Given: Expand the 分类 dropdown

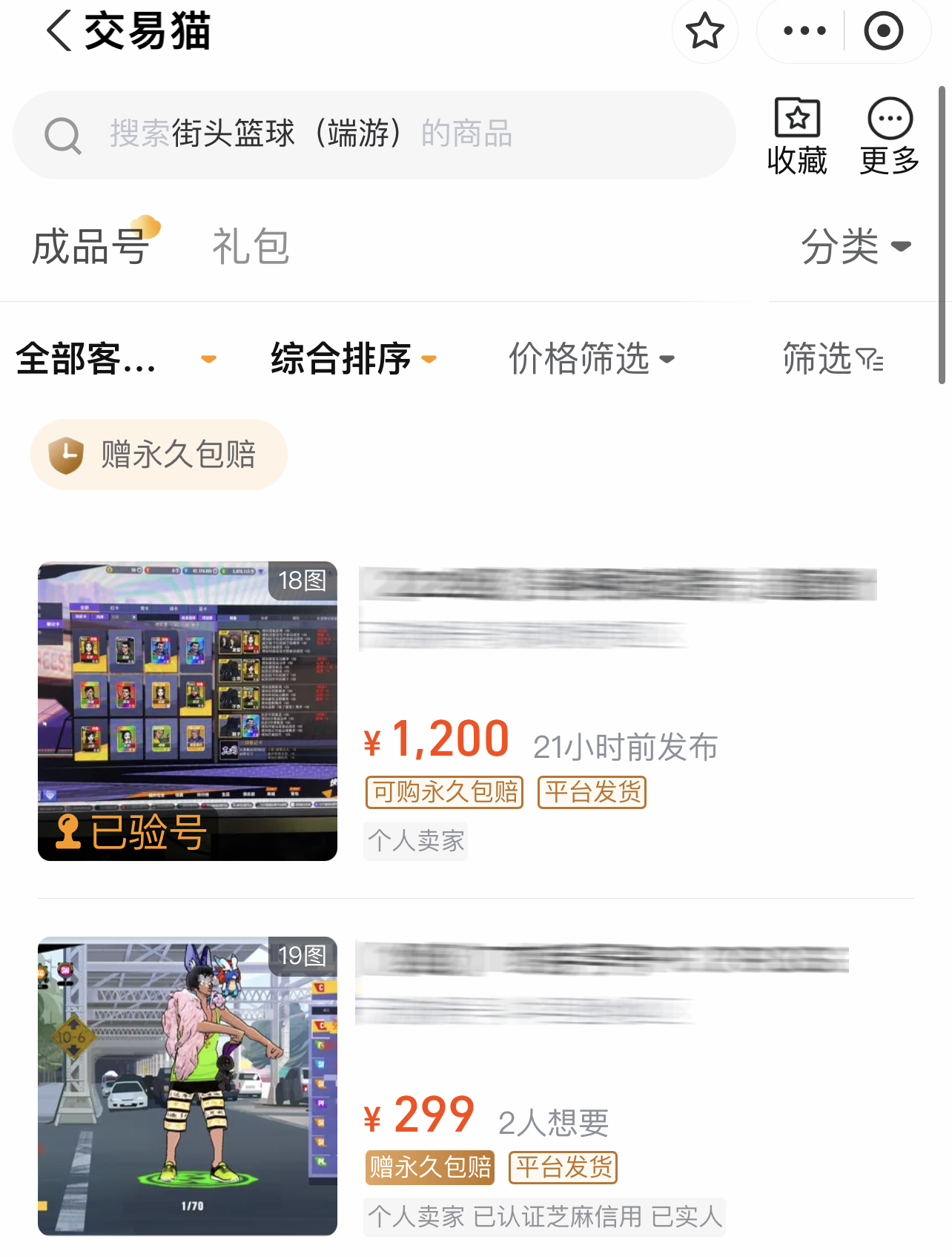Looking at the screenshot, I should click(x=856, y=246).
